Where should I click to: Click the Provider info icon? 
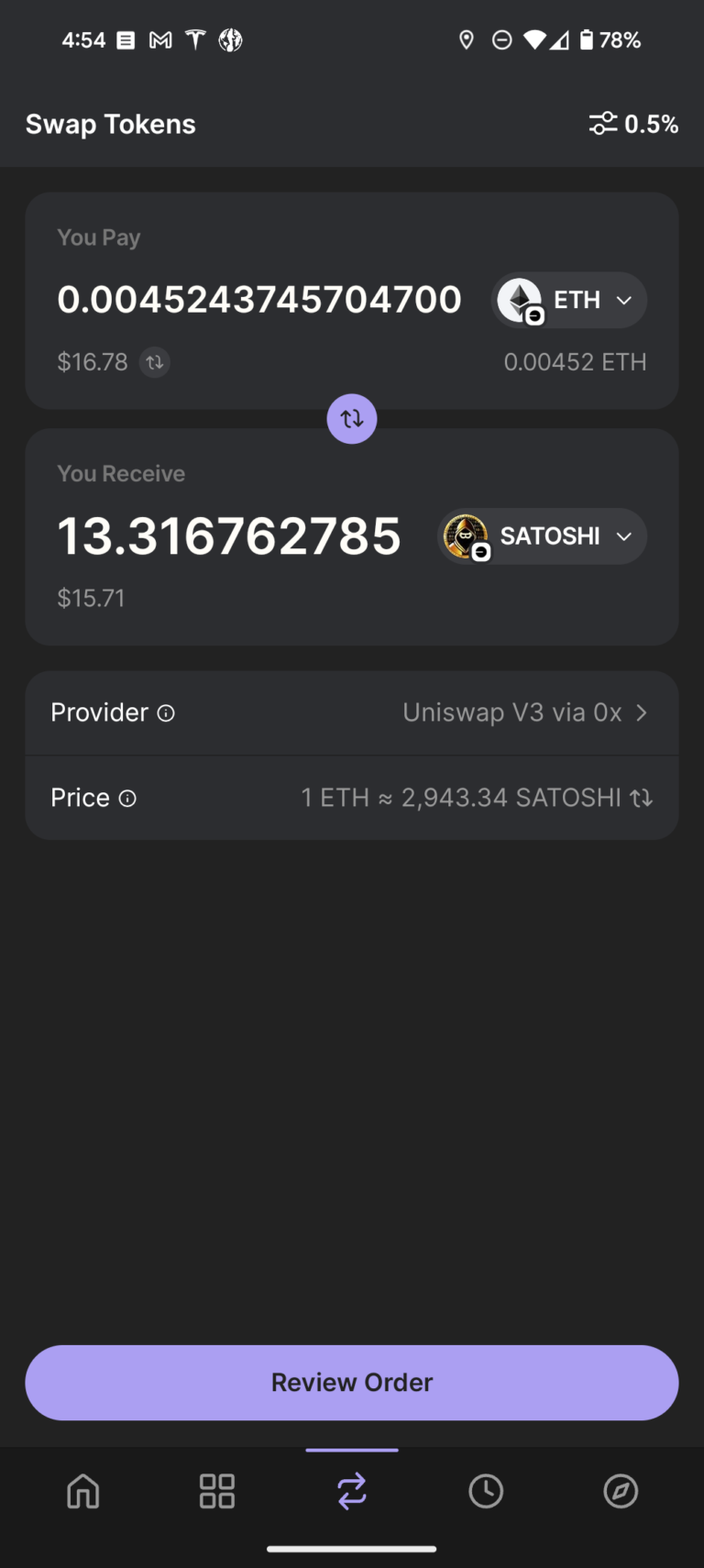click(x=168, y=712)
